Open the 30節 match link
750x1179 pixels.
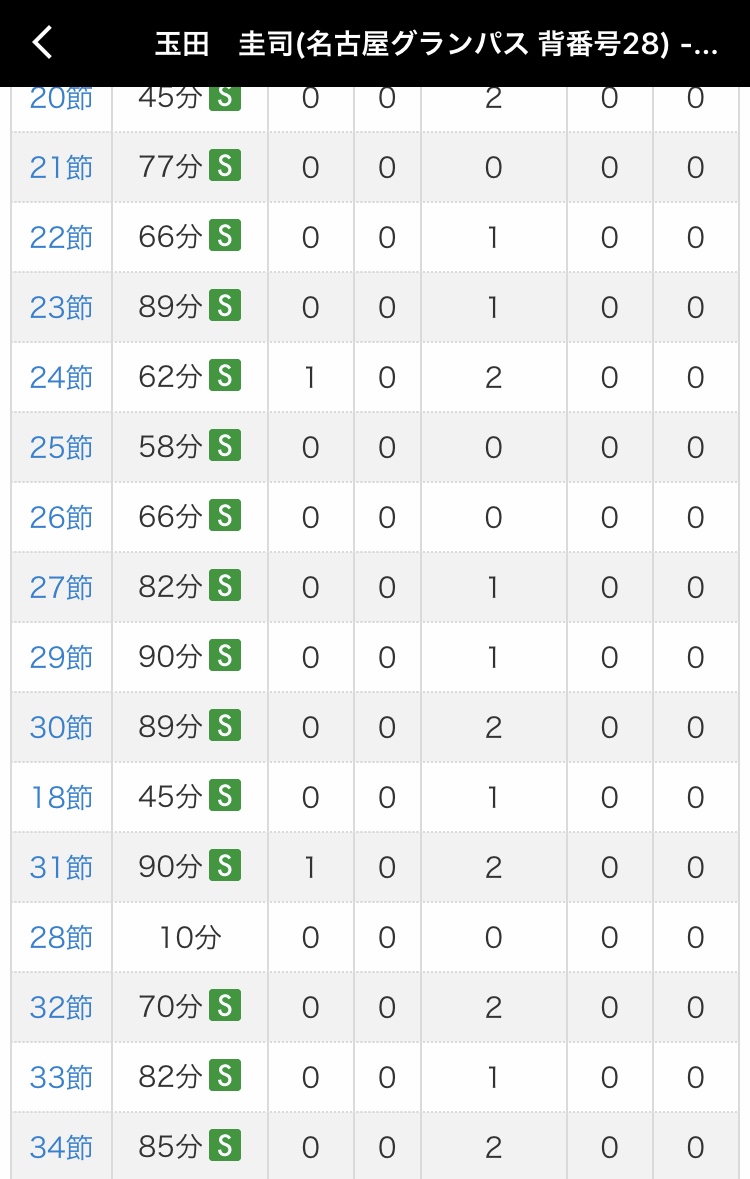pyautogui.click(x=61, y=727)
